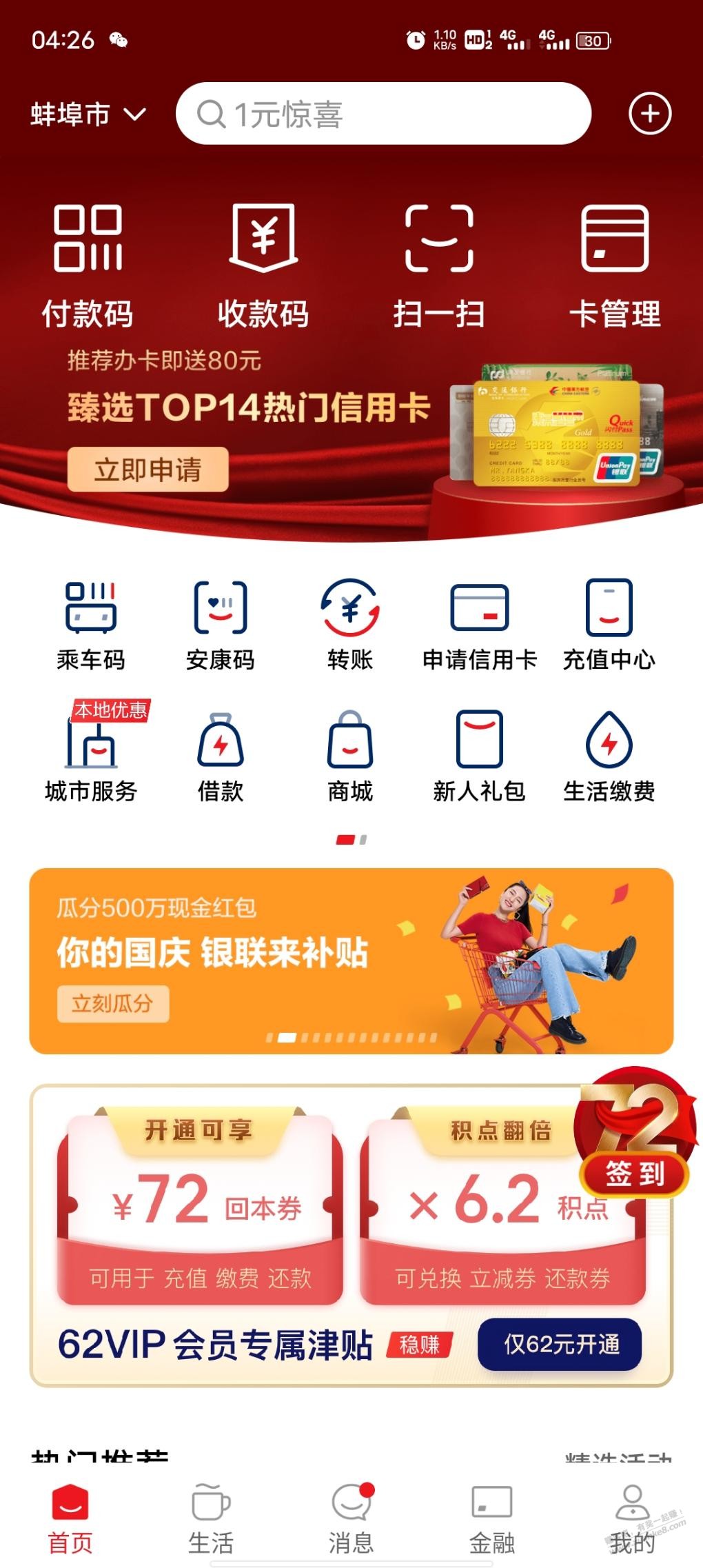Image resolution: width=703 pixels, height=1568 pixels.
Task: Open the 蚌埠市 city selector dropdown
Action: 88,114
